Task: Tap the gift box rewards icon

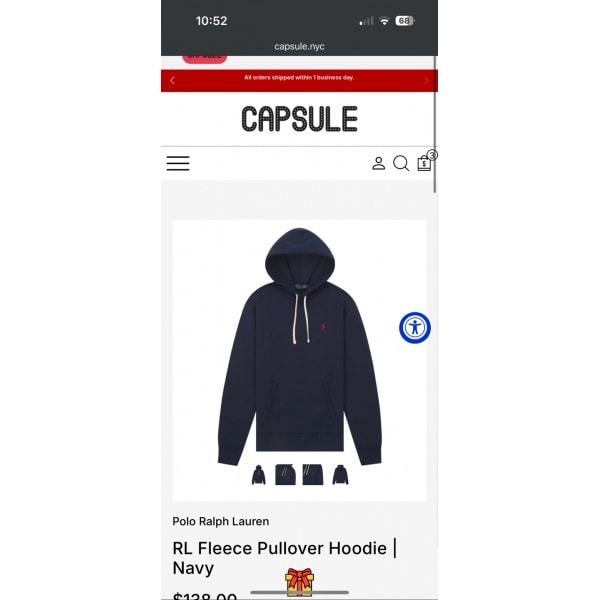Action: tap(299, 581)
